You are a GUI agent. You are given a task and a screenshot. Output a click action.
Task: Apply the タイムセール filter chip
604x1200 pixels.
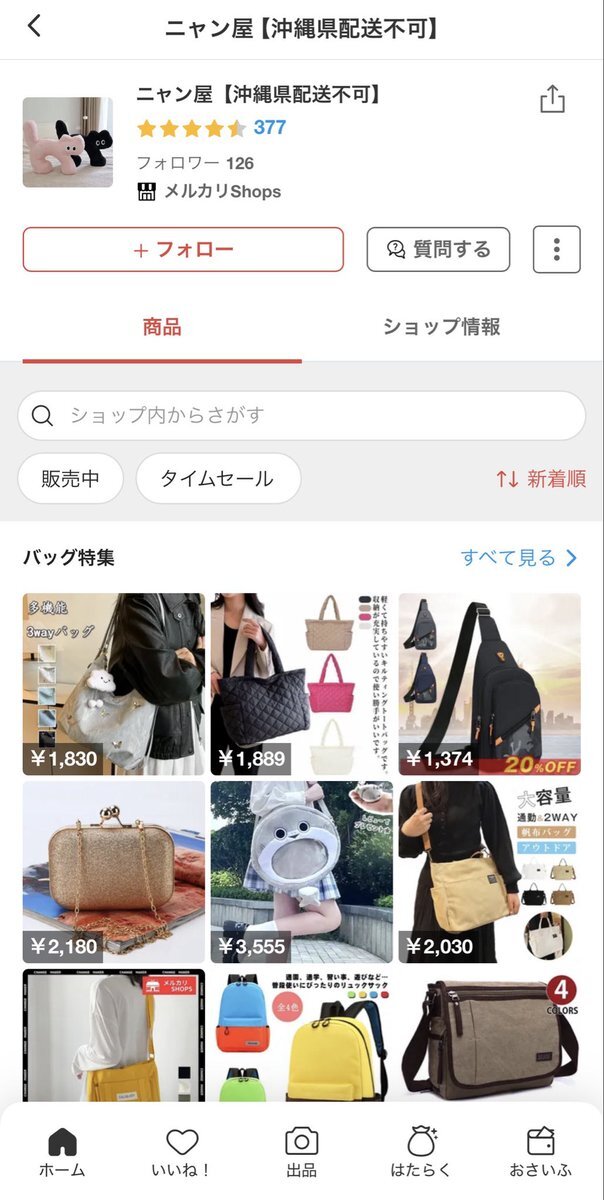pyautogui.click(x=217, y=478)
